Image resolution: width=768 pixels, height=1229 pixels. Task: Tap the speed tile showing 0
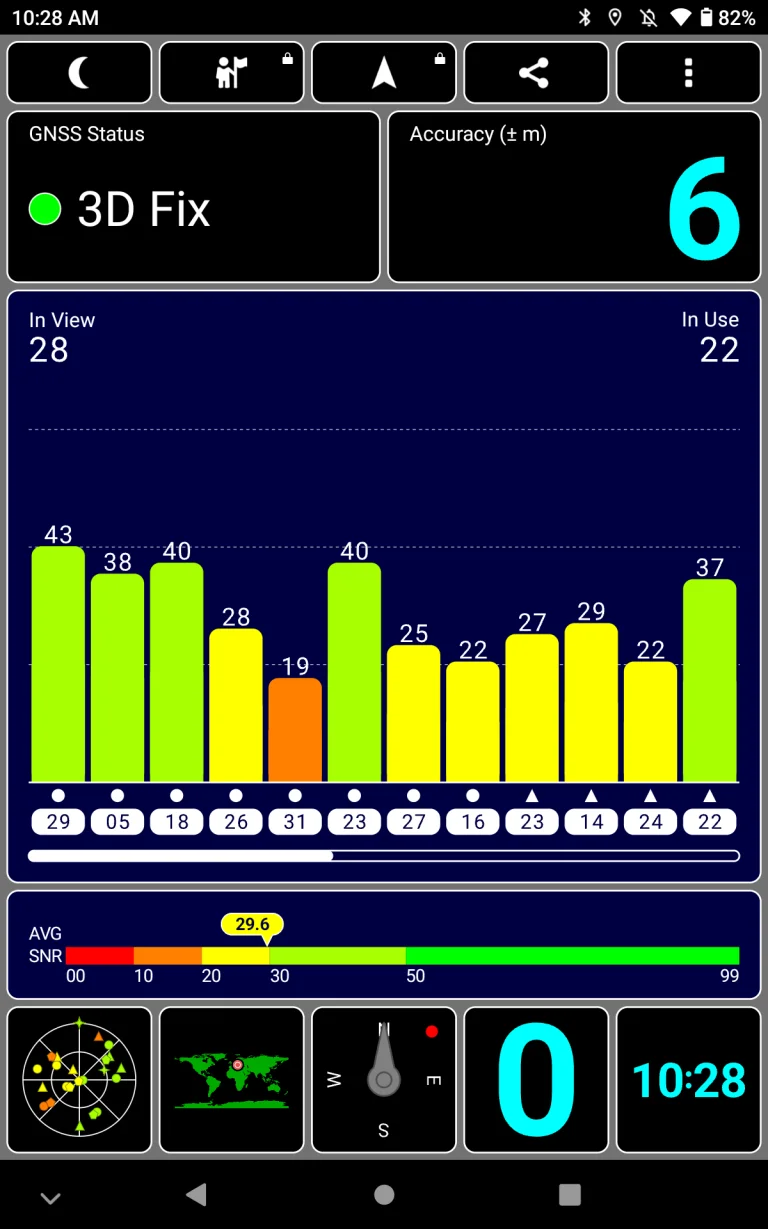click(535, 1080)
